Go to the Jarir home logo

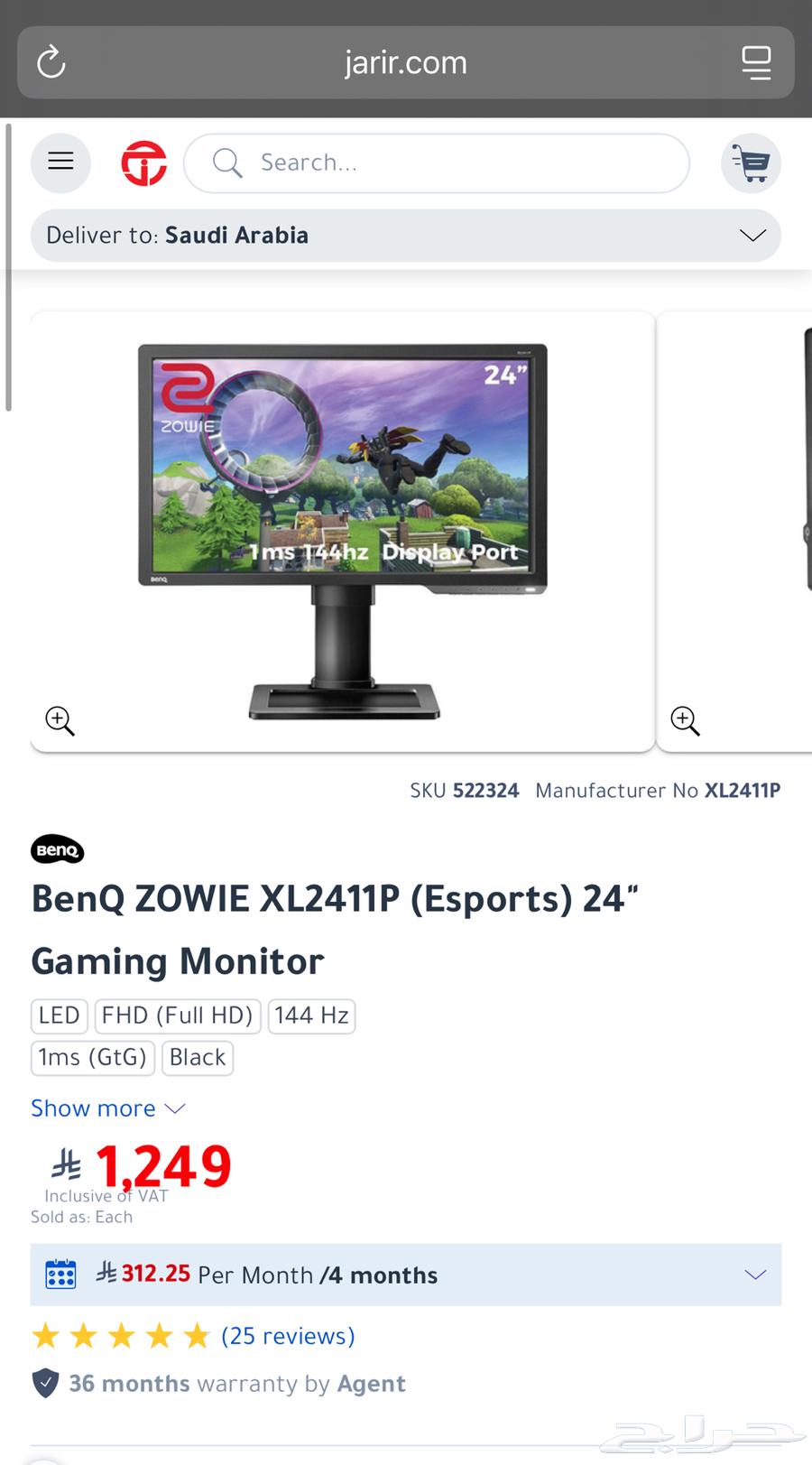[144, 163]
